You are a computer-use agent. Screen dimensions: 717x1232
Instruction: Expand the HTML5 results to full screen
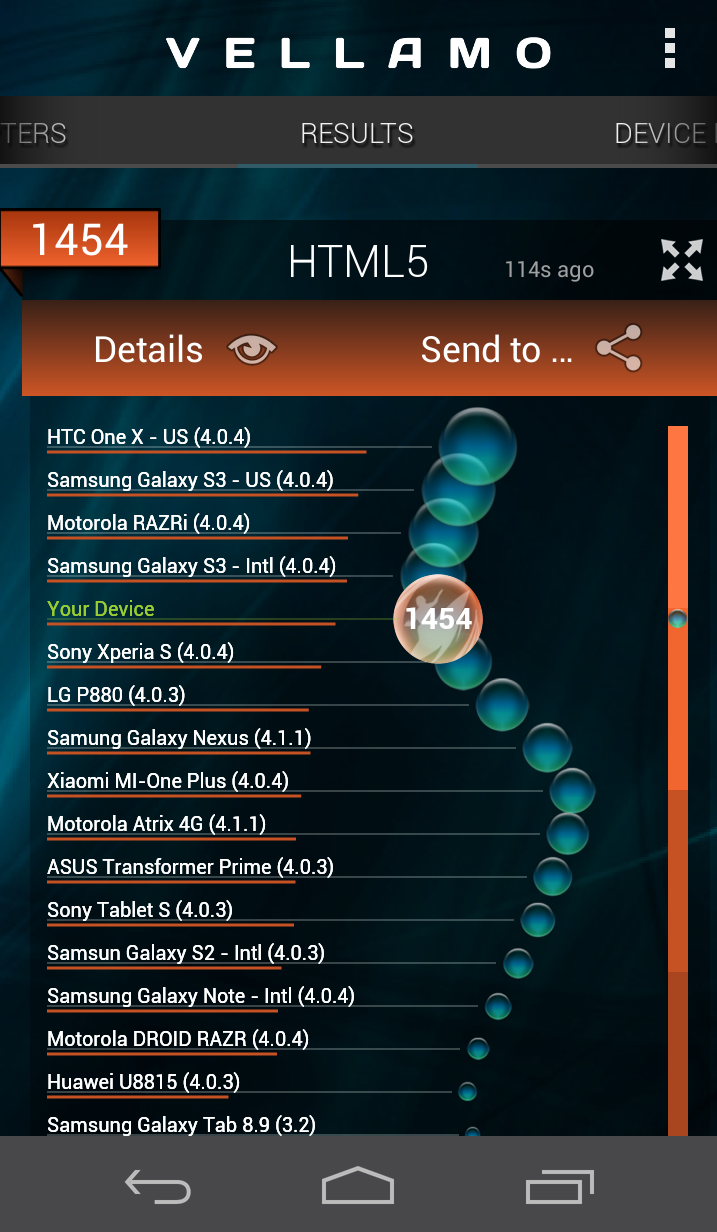pyautogui.click(x=682, y=260)
